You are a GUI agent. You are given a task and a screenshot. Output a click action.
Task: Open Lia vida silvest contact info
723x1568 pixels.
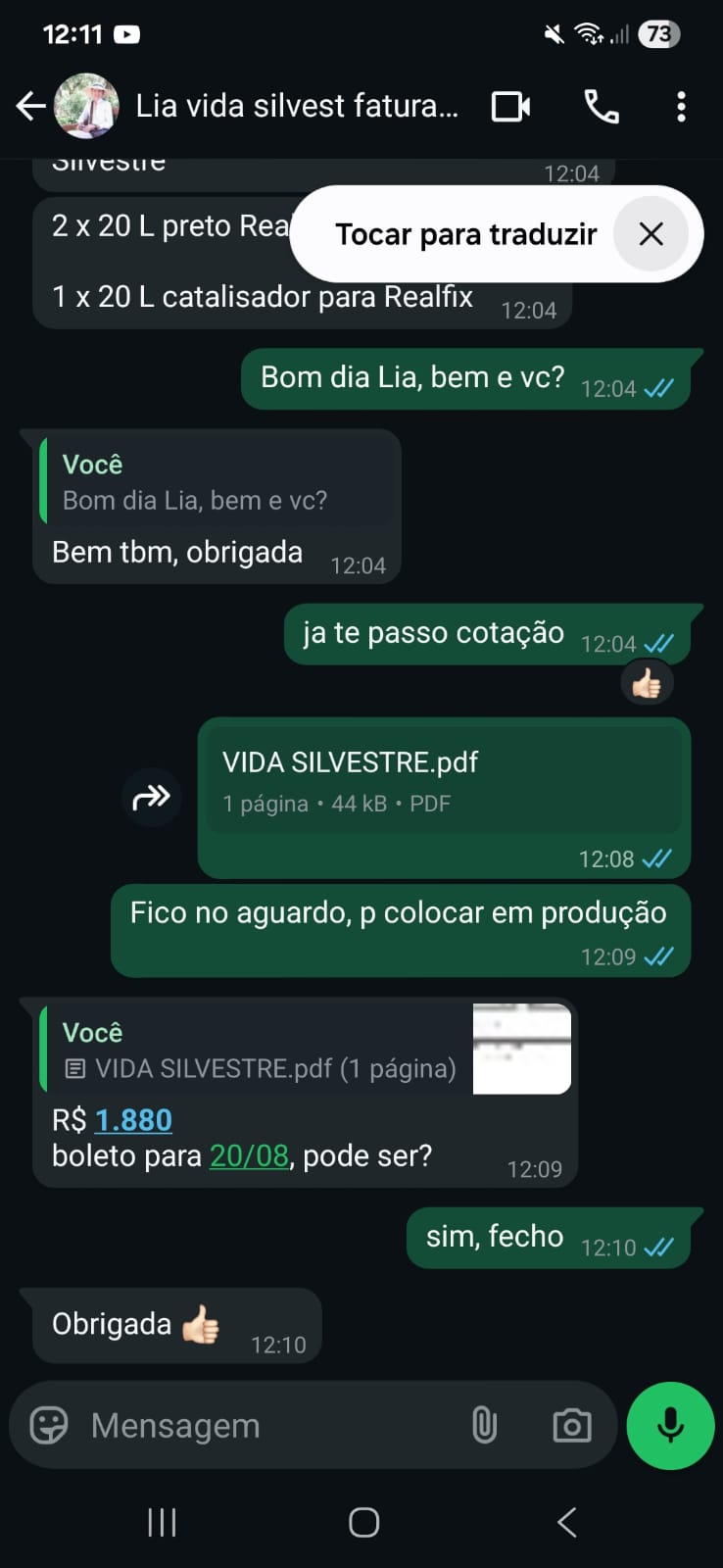pos(296,106)
